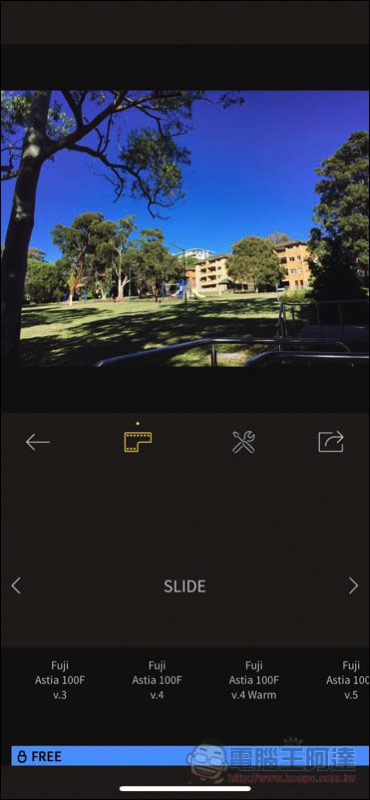
Task: Open the film presets icon
Action: 138,441
